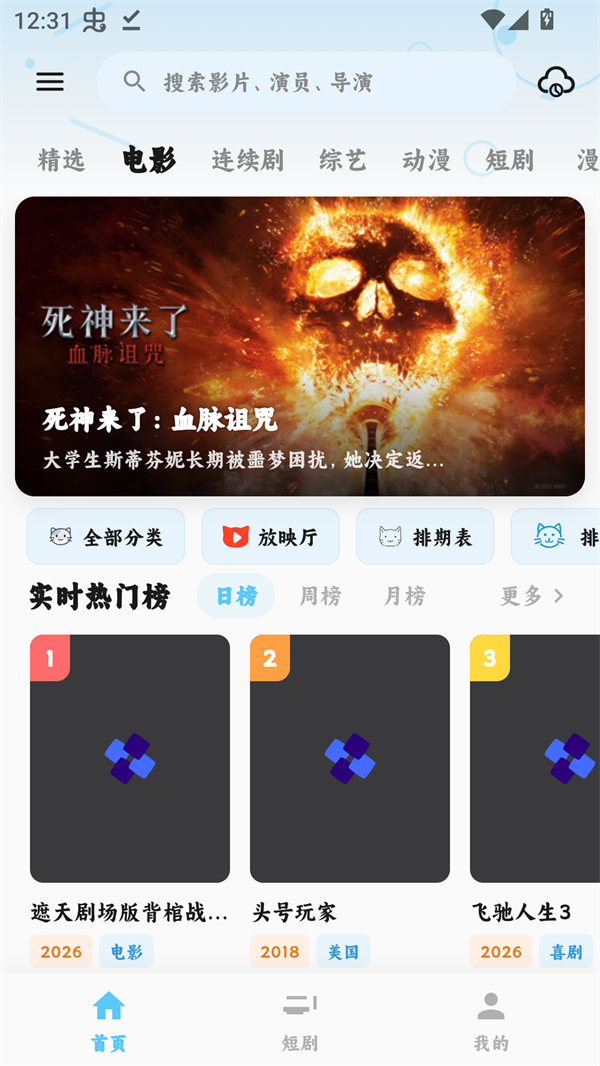Tap 更多 to see the full ranking
Image resolution: width=600 pixels, height=1066 pixels.
pos(532,596)
